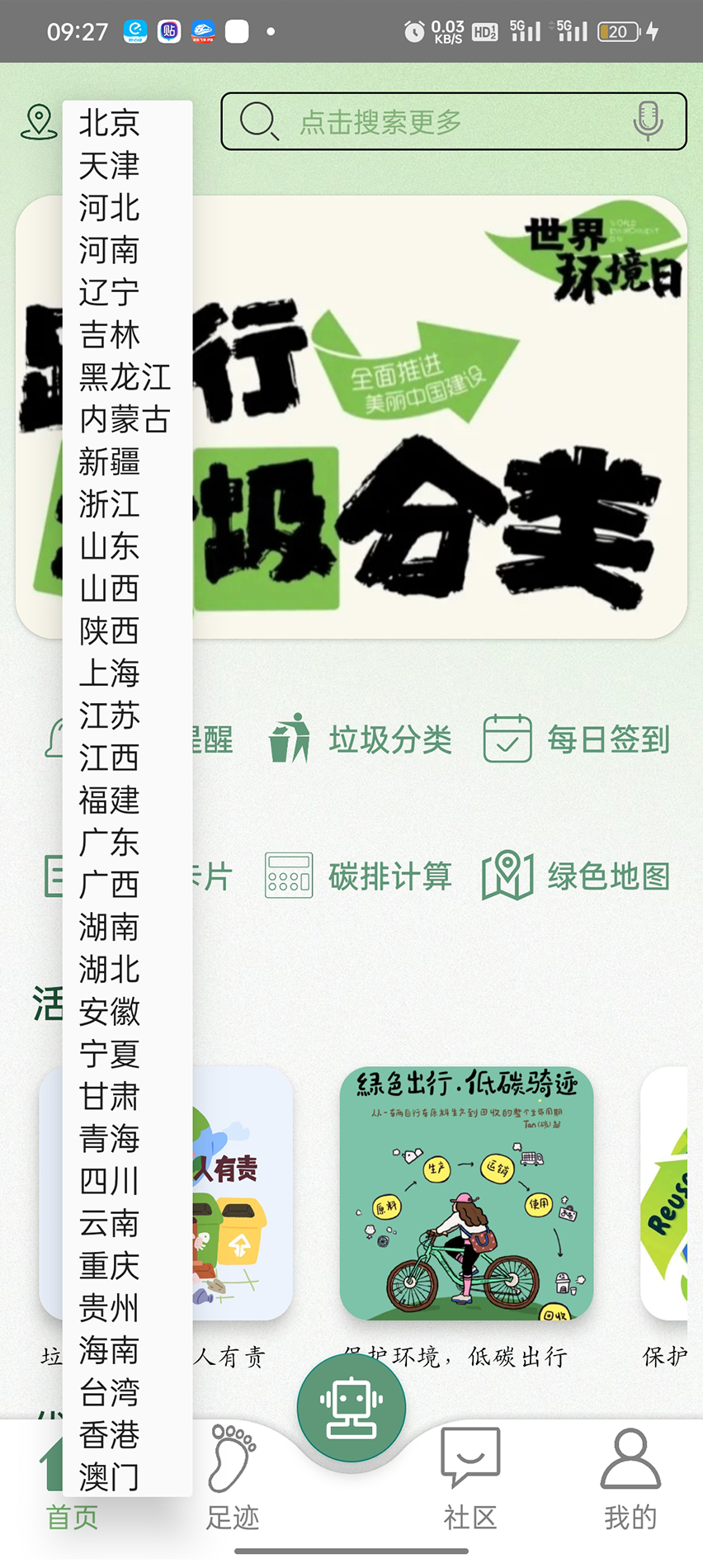This screenshot has width=703, height=1568.
Task: Open 每日签到 daily check-in
Action: tap(576, 739)
